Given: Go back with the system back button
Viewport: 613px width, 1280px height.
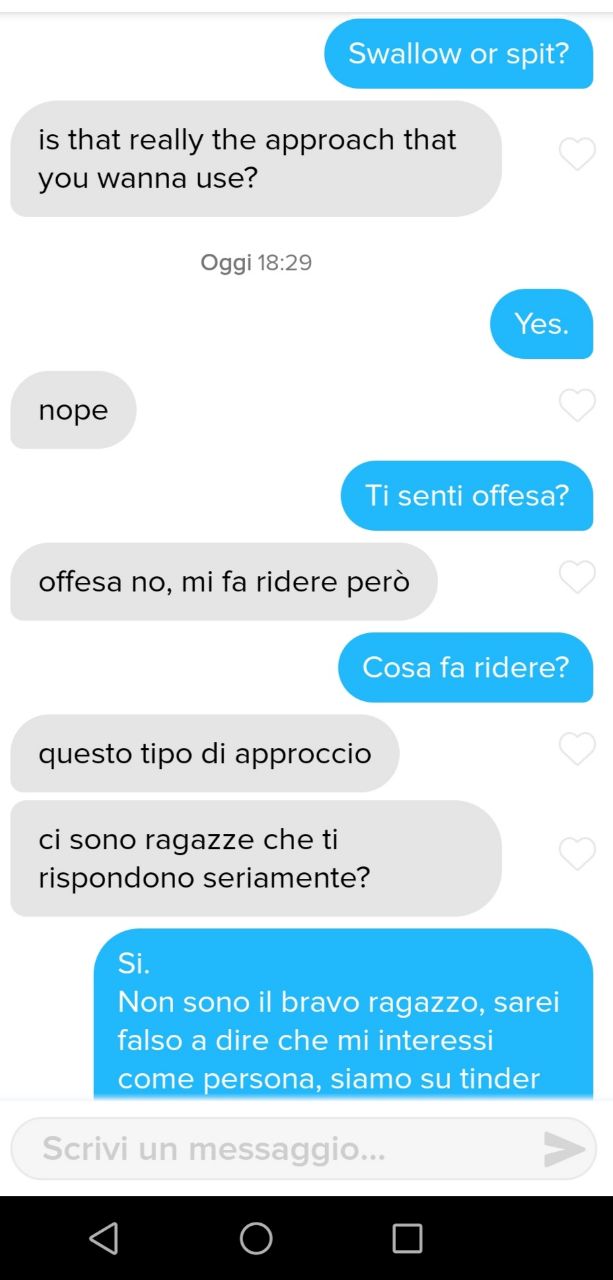Looking at the screenshot, I should [x=104, y=1238].
